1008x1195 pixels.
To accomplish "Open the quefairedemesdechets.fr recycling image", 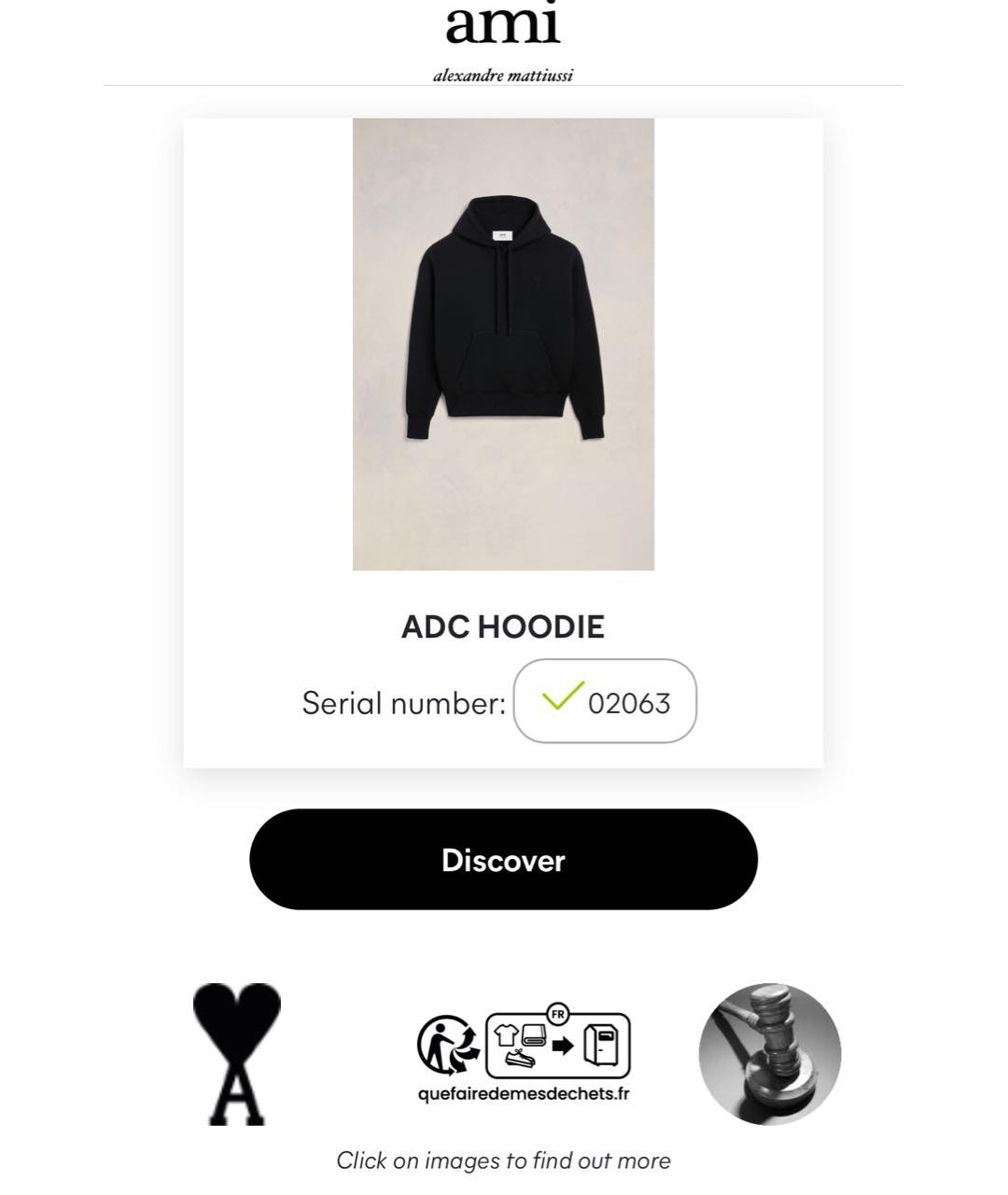I will tap(524, 1053).
